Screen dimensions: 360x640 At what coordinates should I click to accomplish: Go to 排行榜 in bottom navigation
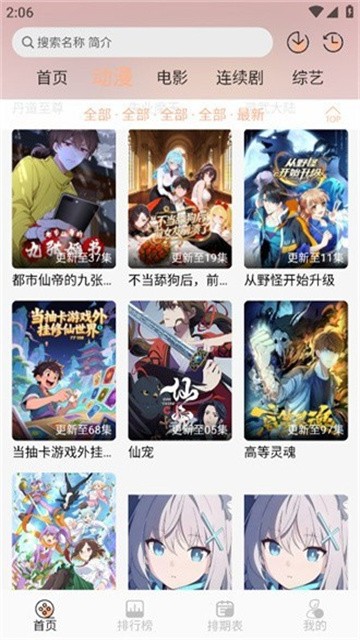(135, 615)
